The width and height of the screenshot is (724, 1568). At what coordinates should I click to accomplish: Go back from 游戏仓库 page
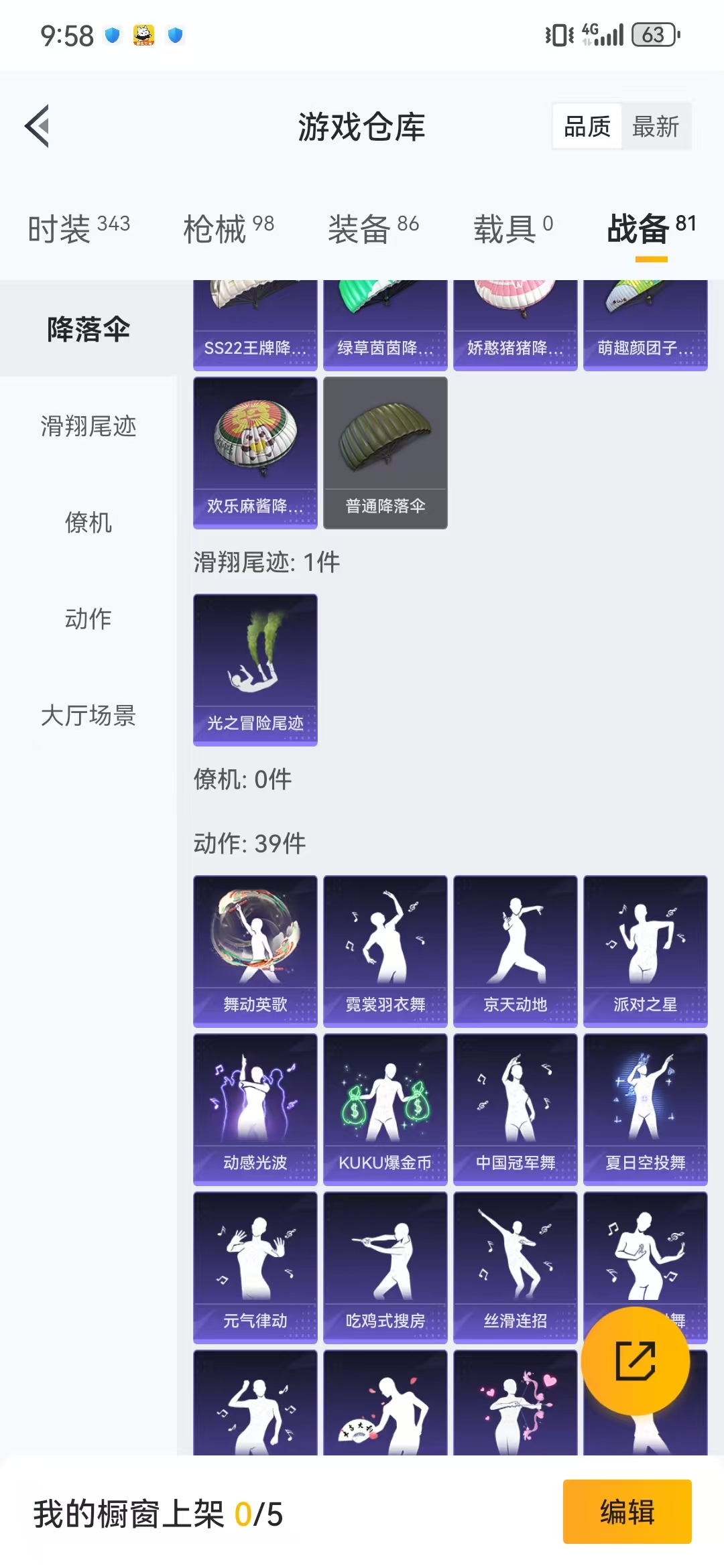(38, 126)
